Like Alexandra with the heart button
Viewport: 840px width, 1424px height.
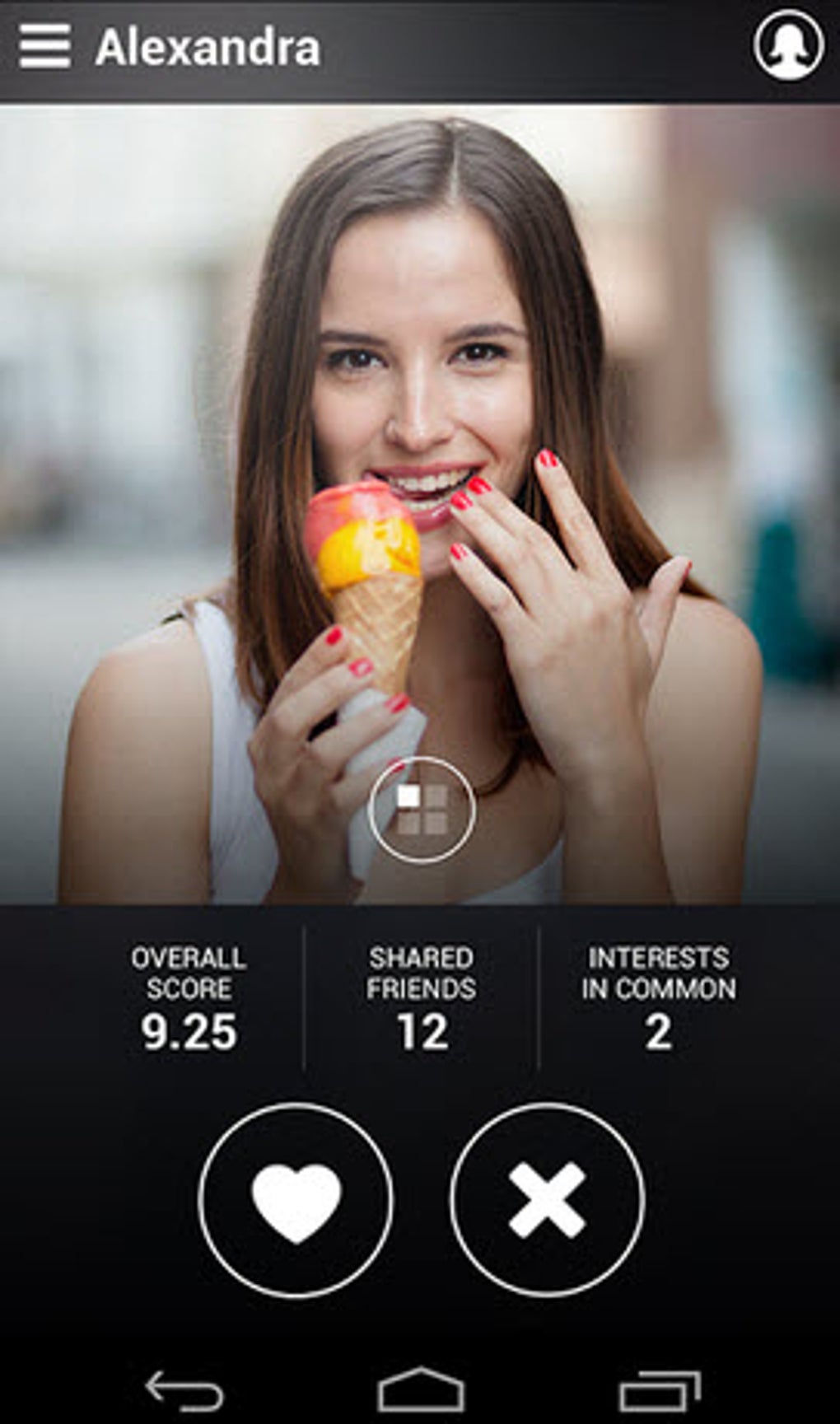click(x=296, y=1200)
